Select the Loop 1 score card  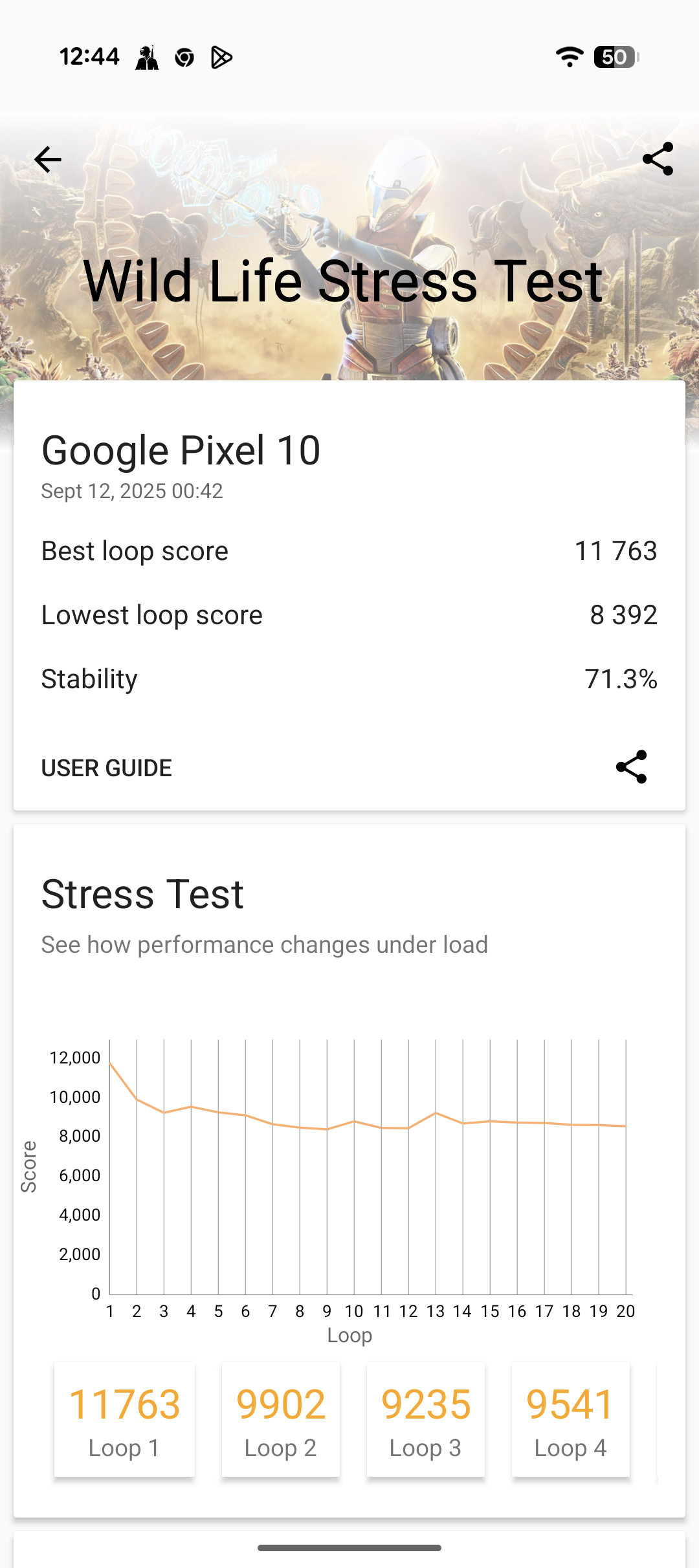point(124,1420)
